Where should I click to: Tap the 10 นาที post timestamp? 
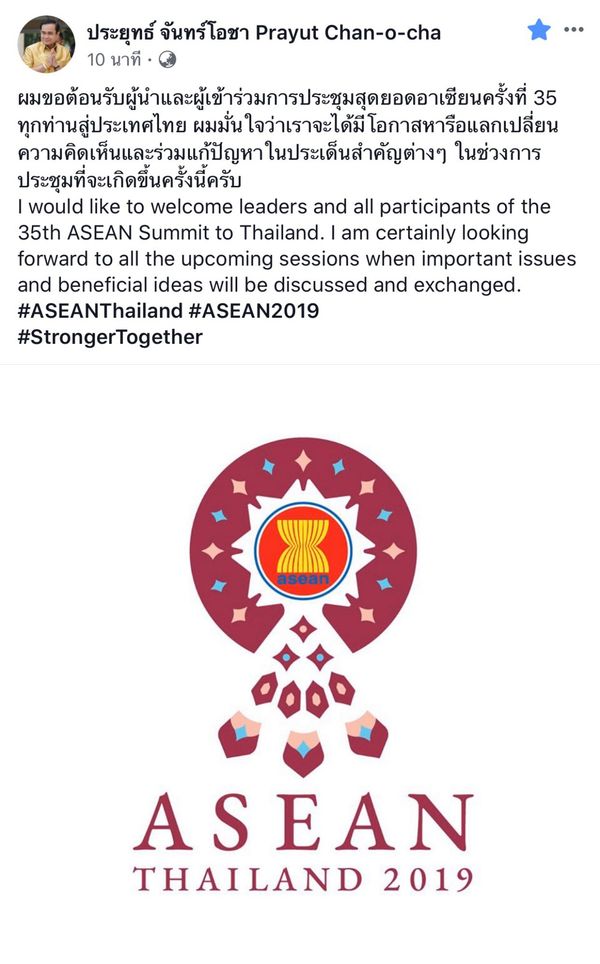[114, 60]
